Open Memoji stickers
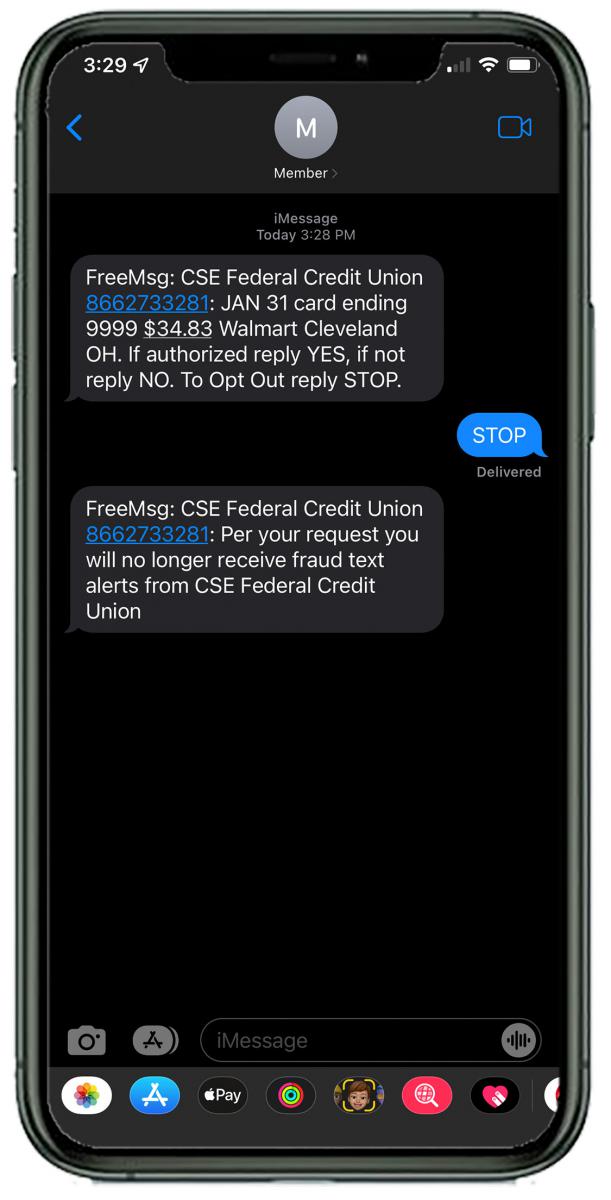The width and height of the screenshot is (611, 1200). [x=359, y=1096]
